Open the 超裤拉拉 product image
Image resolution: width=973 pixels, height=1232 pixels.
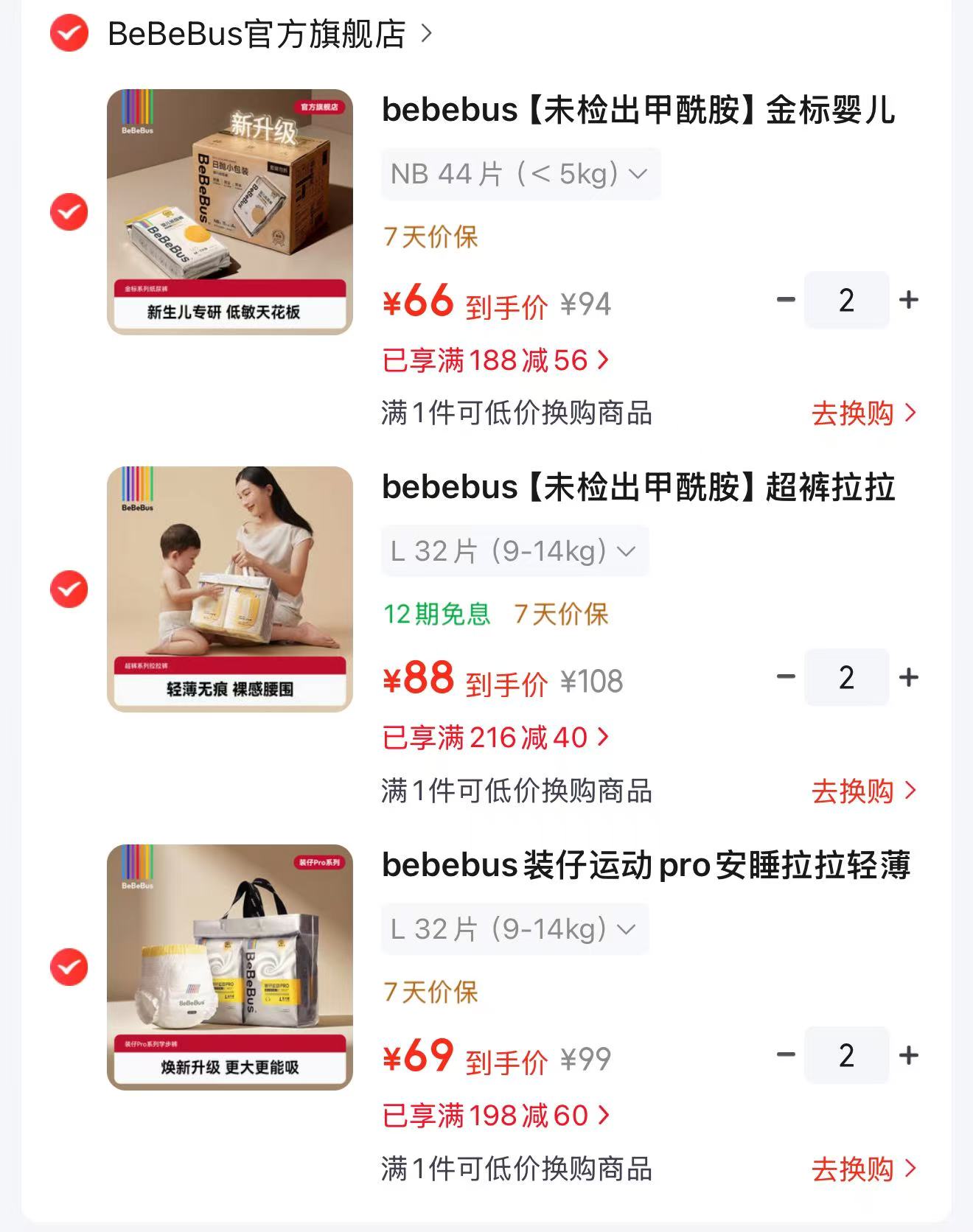coord(230,589)
